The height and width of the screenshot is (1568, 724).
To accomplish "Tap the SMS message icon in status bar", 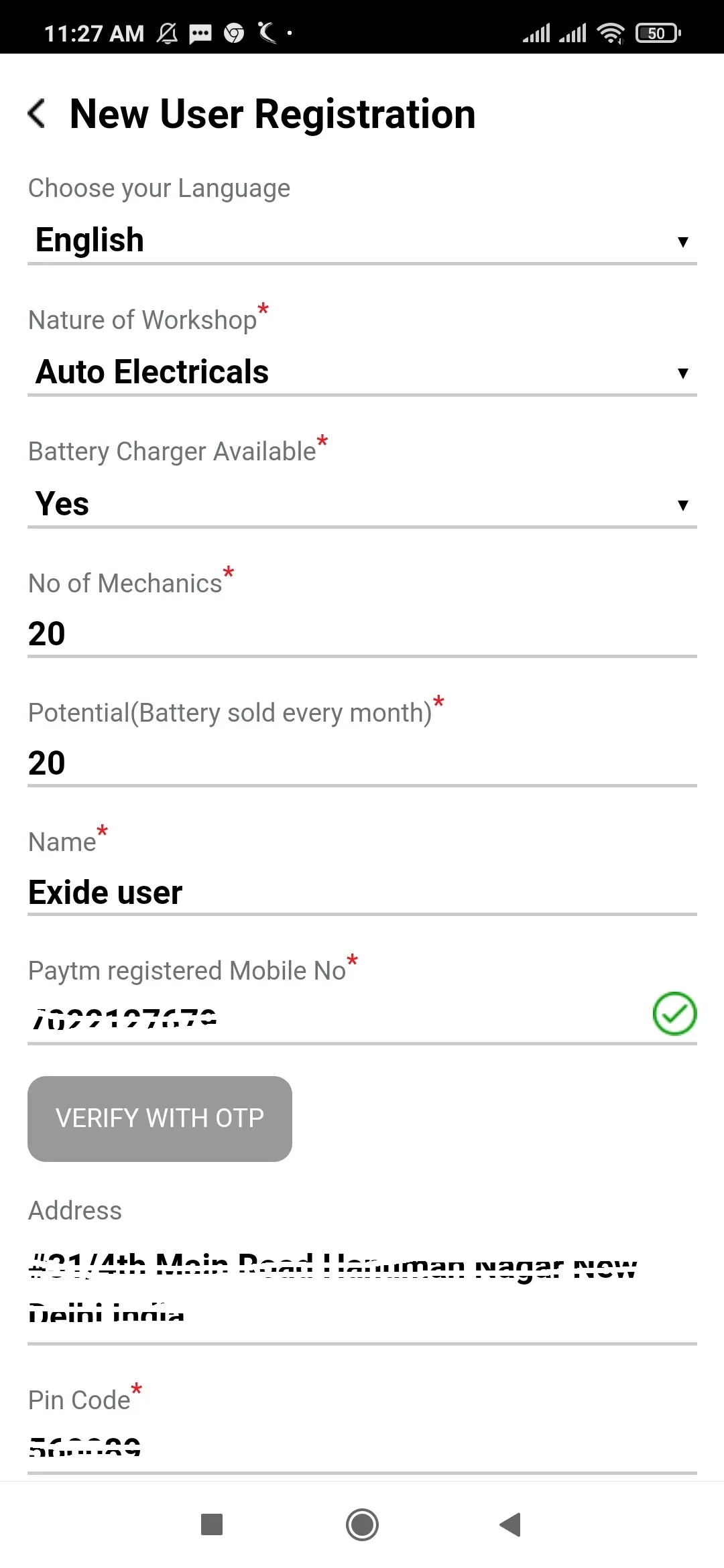I will coord(200,32).
